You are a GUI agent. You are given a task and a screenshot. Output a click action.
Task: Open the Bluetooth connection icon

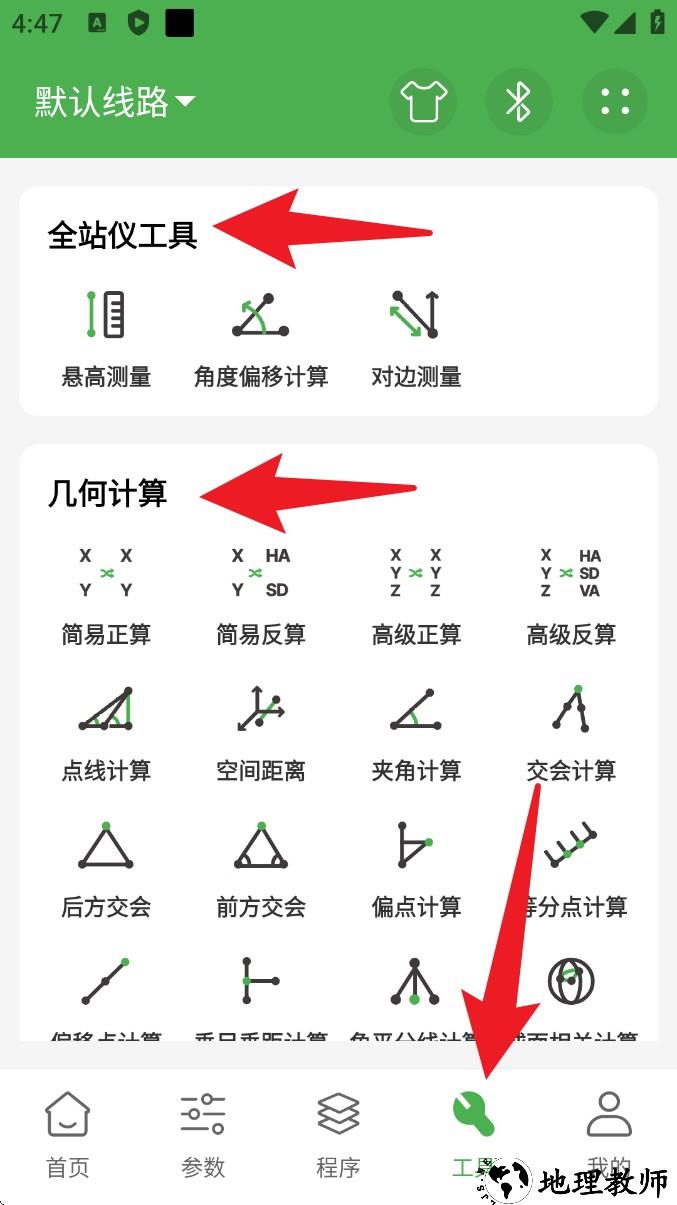(x=518, y=101)
